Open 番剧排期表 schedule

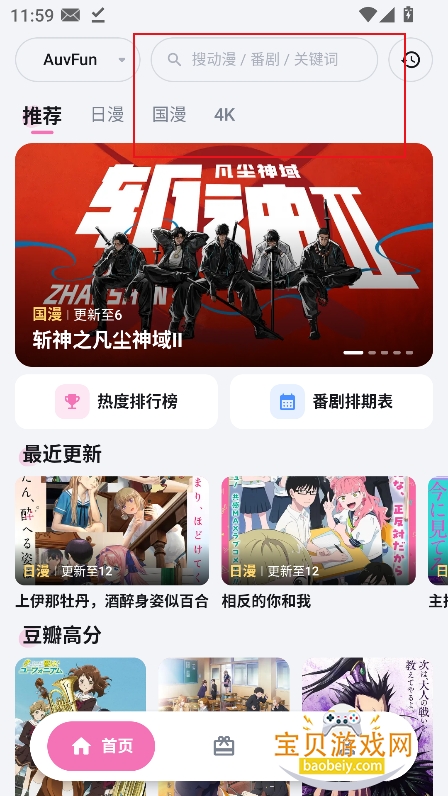pos(332,402)
